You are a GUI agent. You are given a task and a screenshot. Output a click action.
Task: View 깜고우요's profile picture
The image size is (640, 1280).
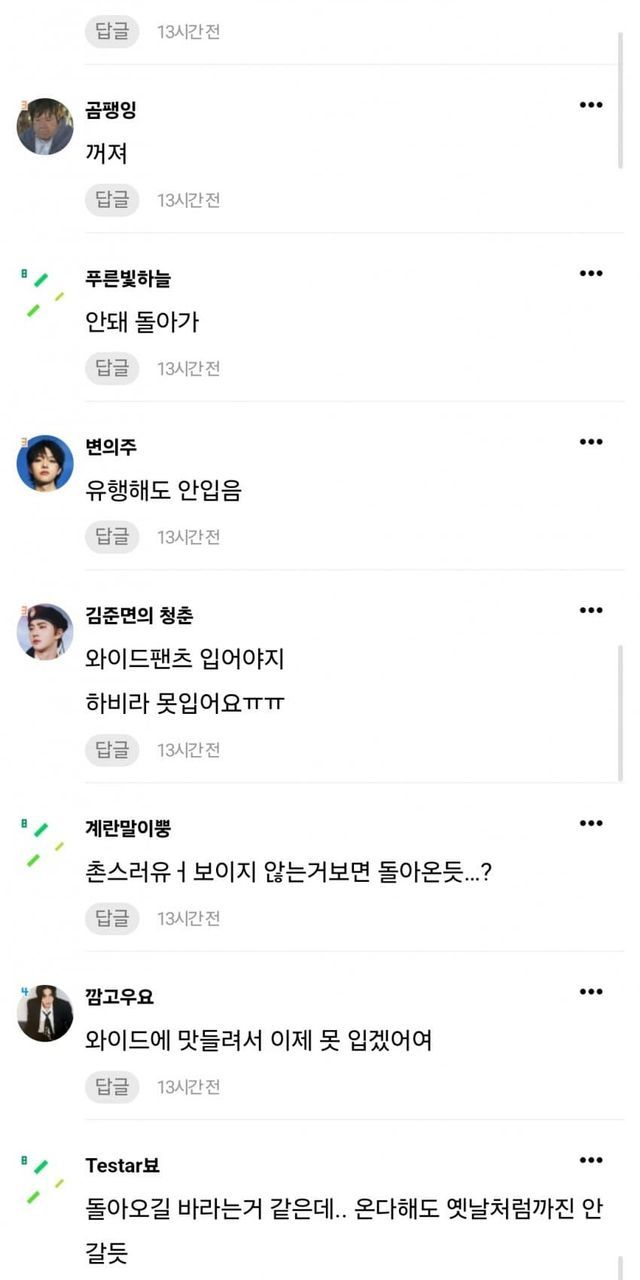(x=45, y=1013)
